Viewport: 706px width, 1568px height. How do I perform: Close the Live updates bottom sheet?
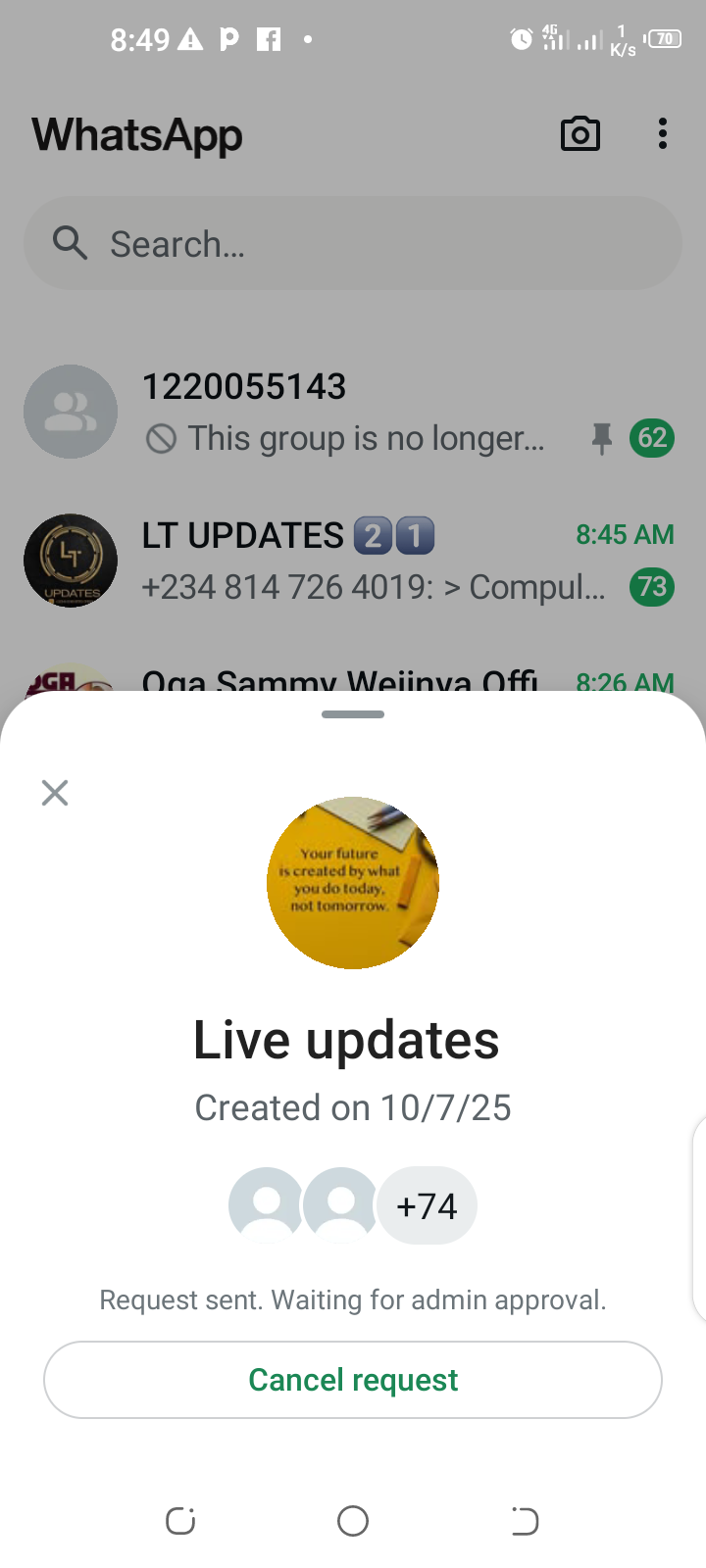pos(55,793)
